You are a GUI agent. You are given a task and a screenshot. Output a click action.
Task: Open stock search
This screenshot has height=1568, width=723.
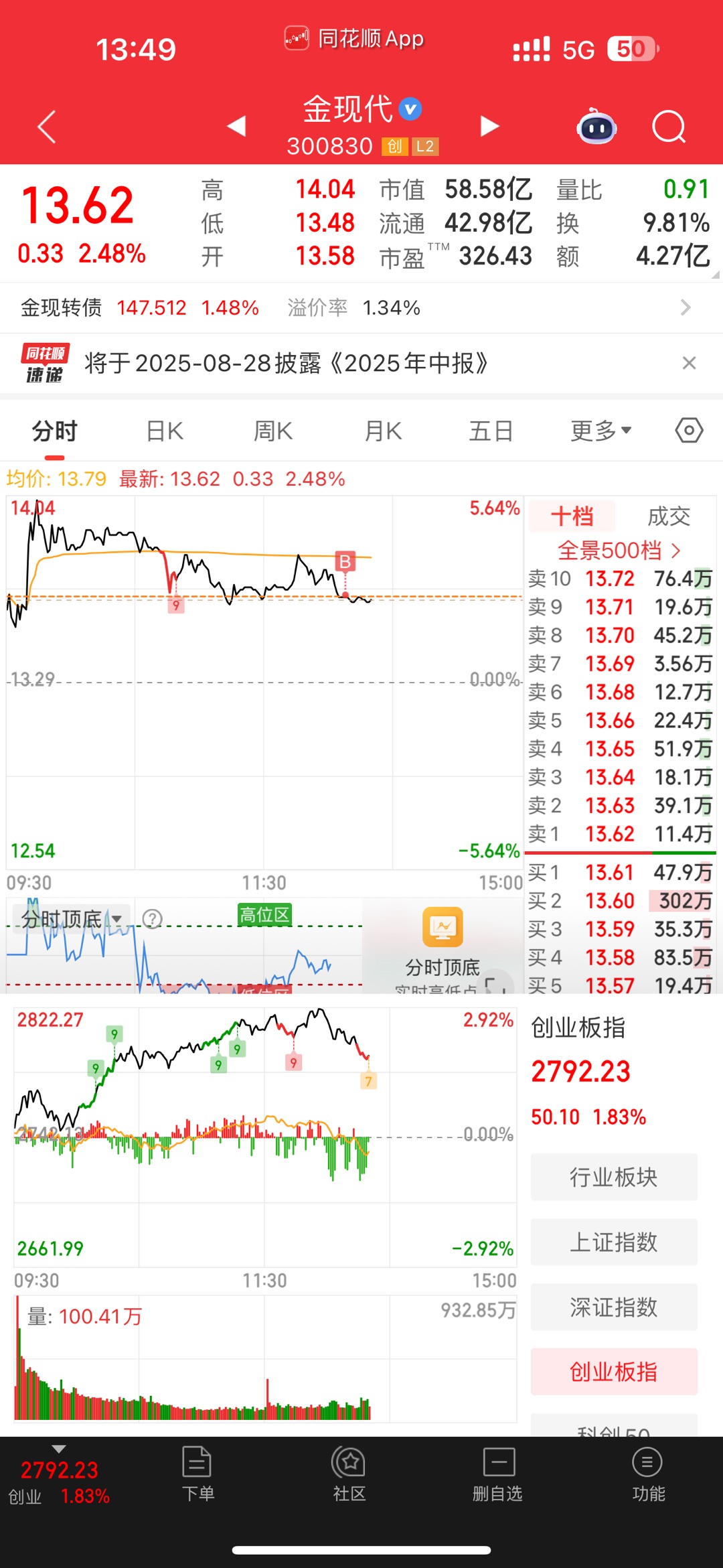pyautogui.click(x=669, y=127)
